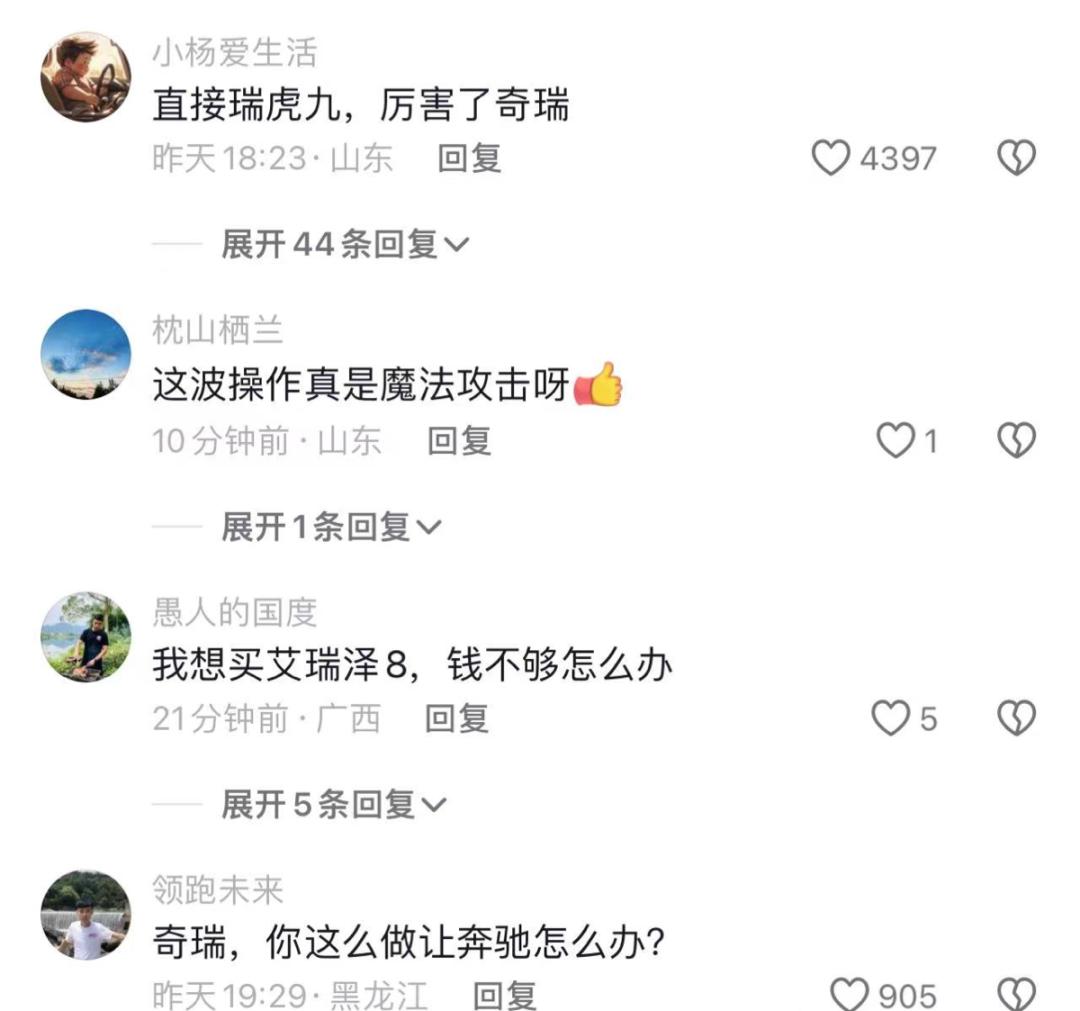Screen dimensions: 1080x1011
Task: Like 小杨爱生活's comment
Action: (x=830, y=158)
